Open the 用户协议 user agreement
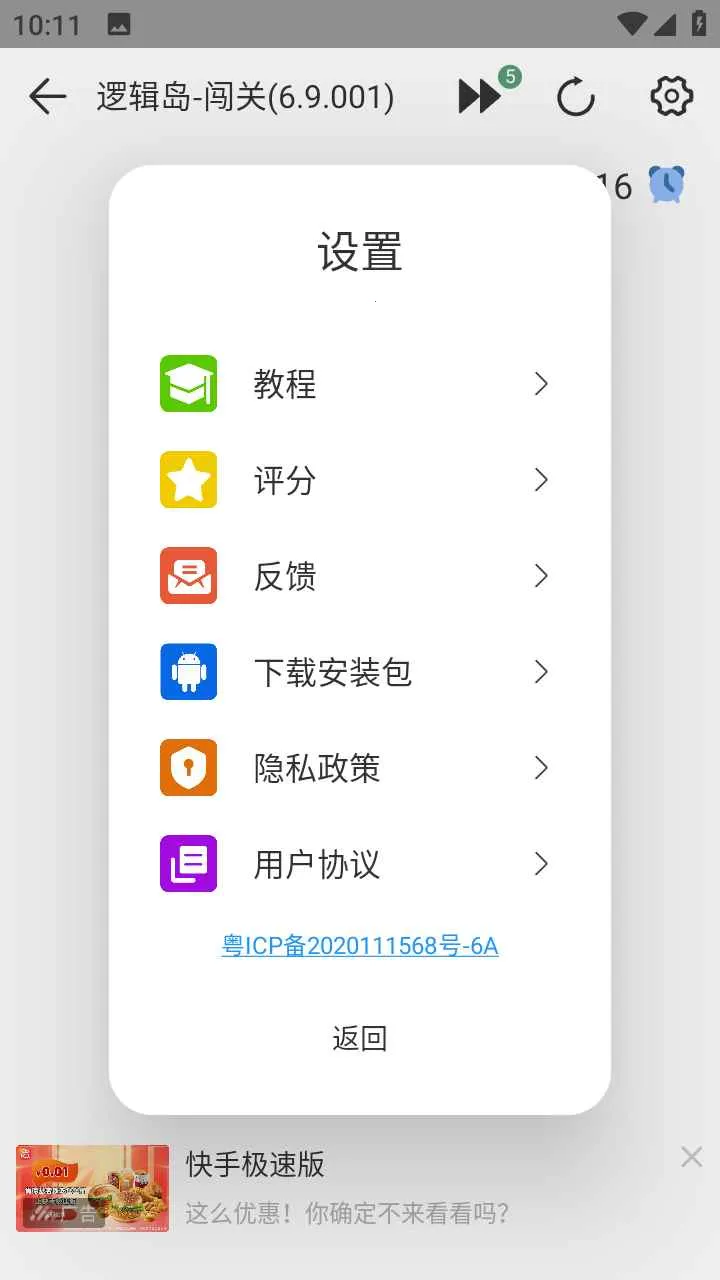Viewport: 720px width, 1280px height. pyautogui.click(x=358, y=864)
